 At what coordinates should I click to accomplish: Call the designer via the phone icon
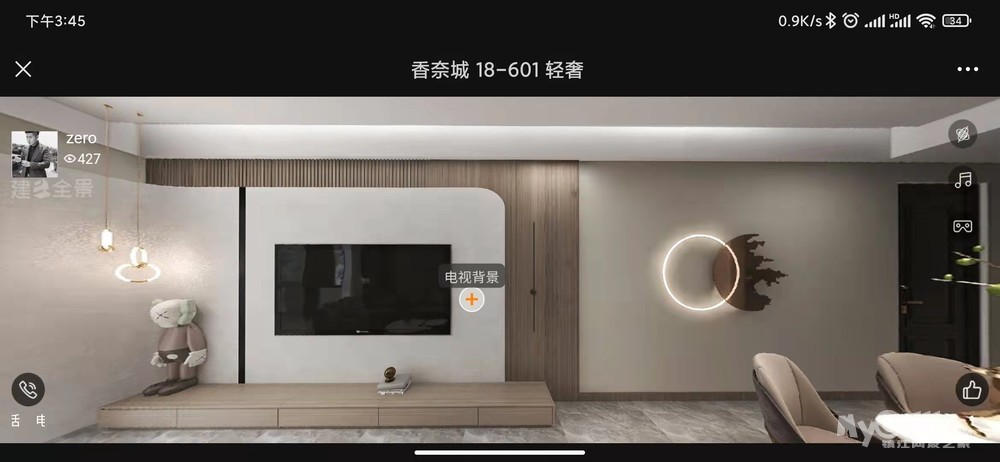(28, 390)
